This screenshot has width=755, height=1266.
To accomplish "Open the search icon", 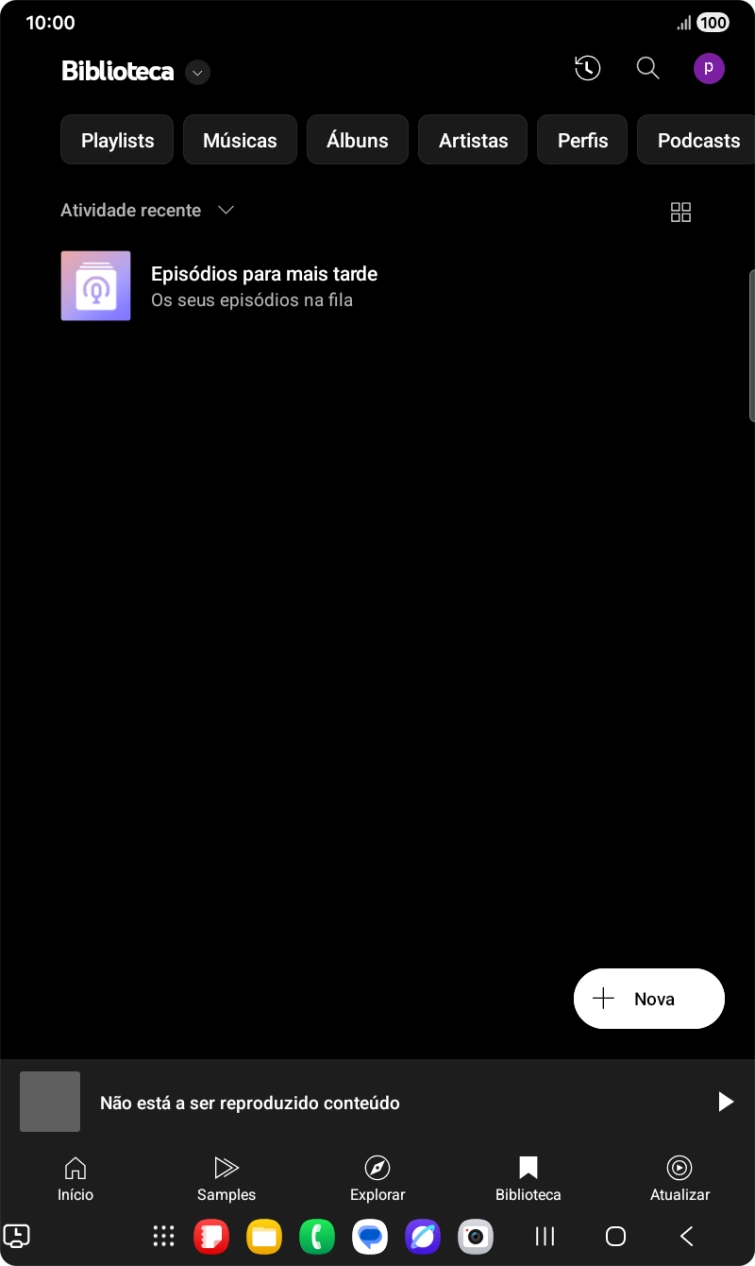I will [x=647, y=69].
